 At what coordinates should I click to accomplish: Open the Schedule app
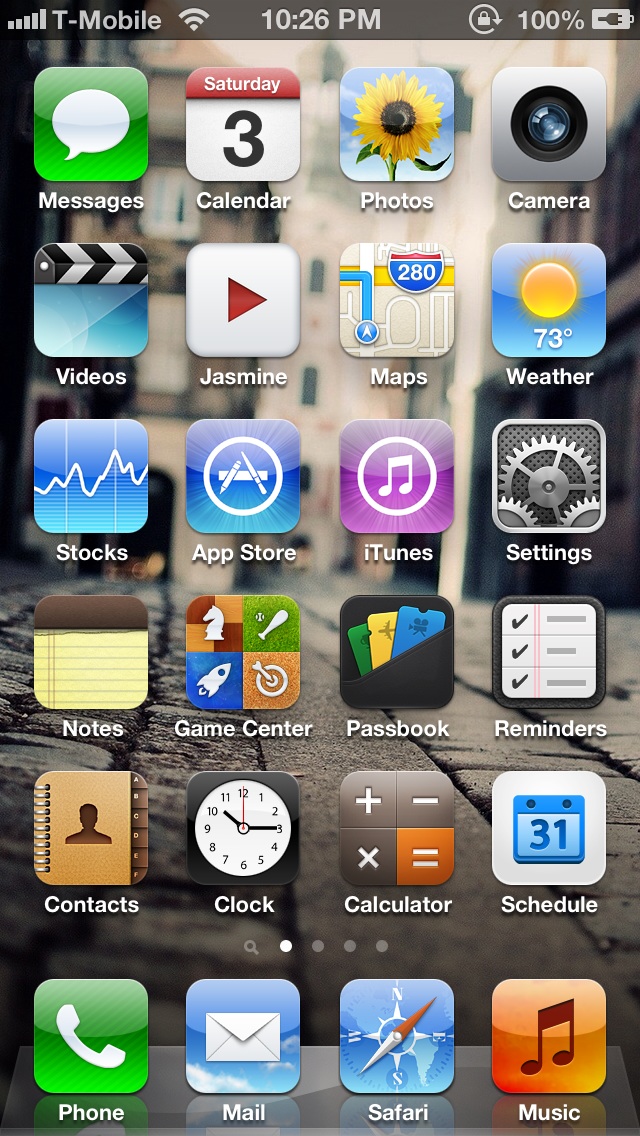point(549,828)
